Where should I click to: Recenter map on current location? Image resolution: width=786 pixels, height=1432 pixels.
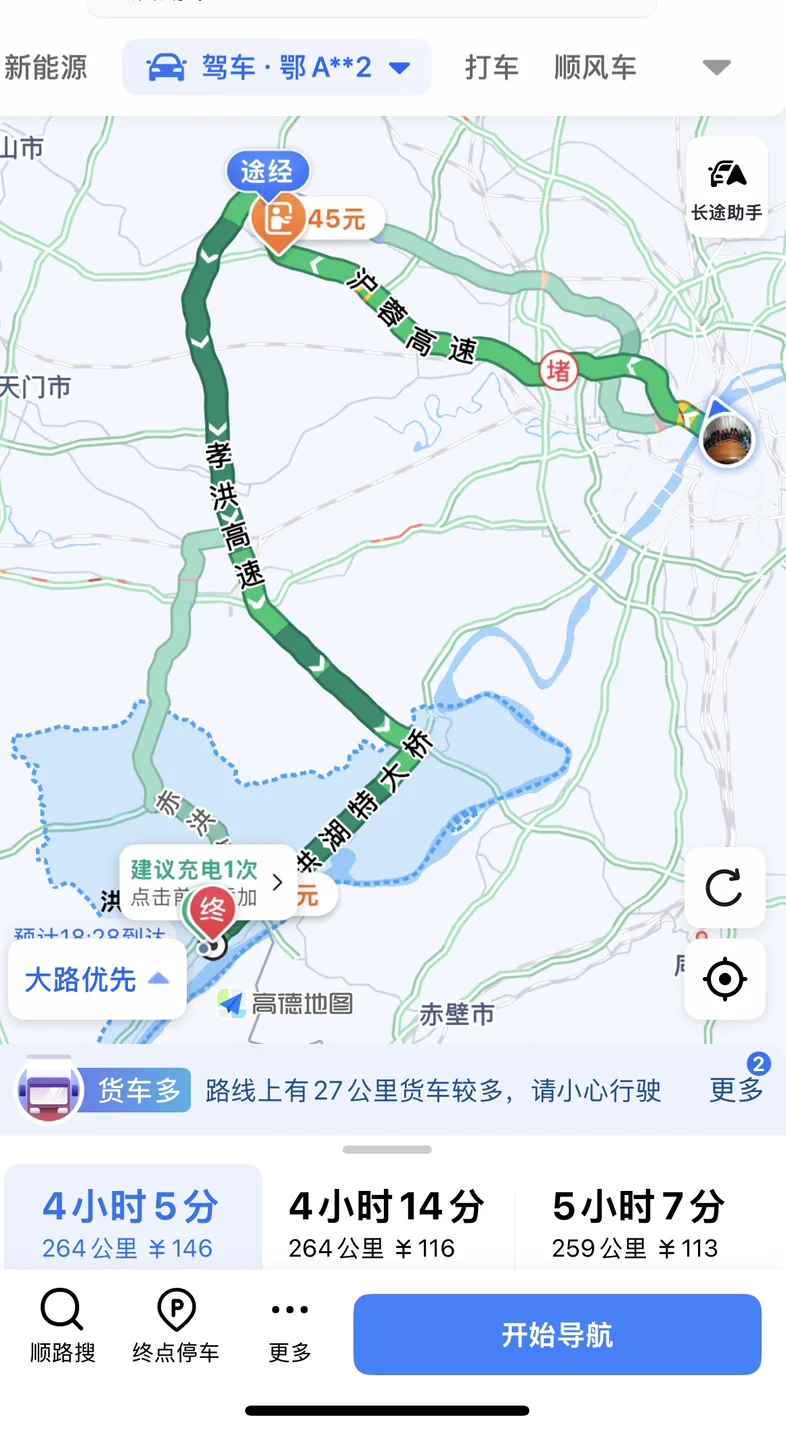724,979
